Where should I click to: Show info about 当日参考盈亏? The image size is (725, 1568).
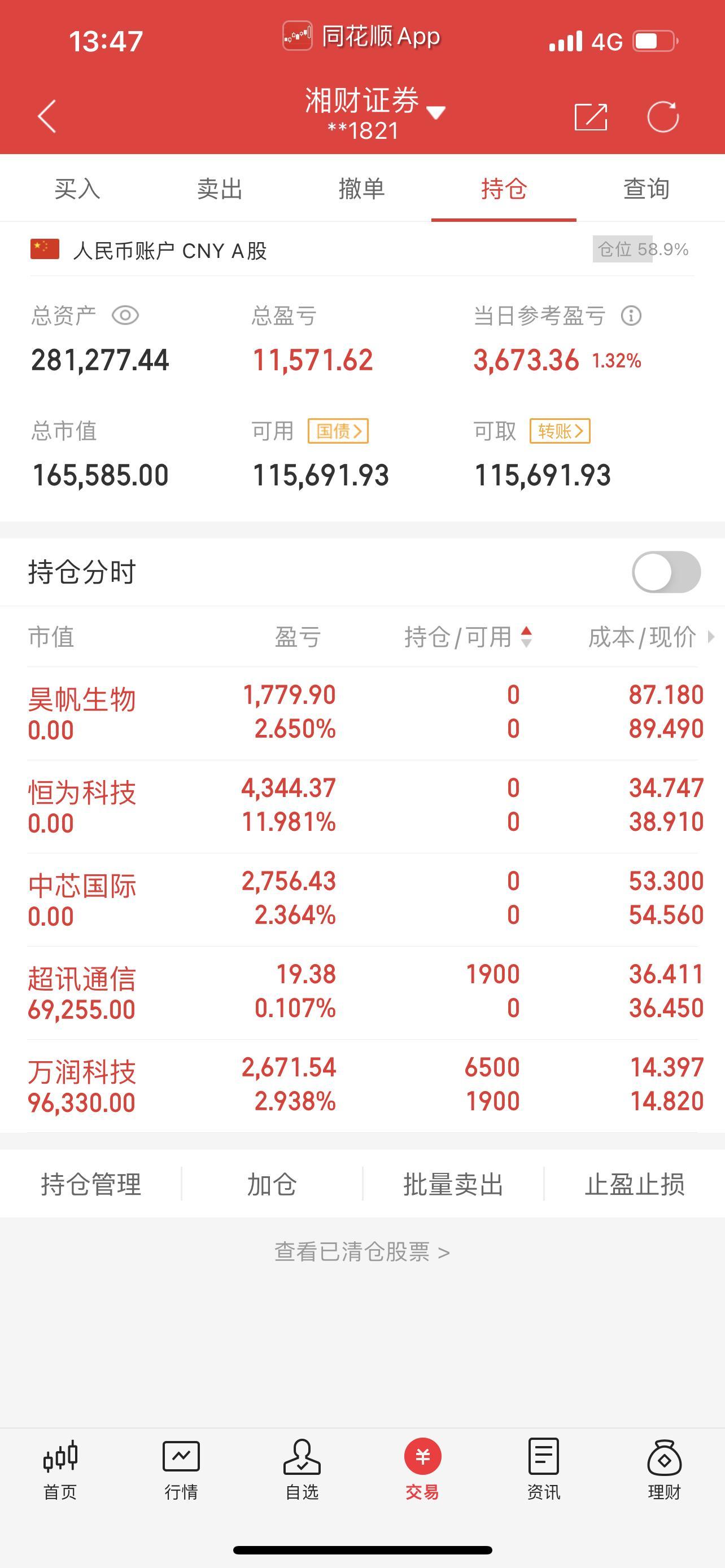tap(631, 316)
